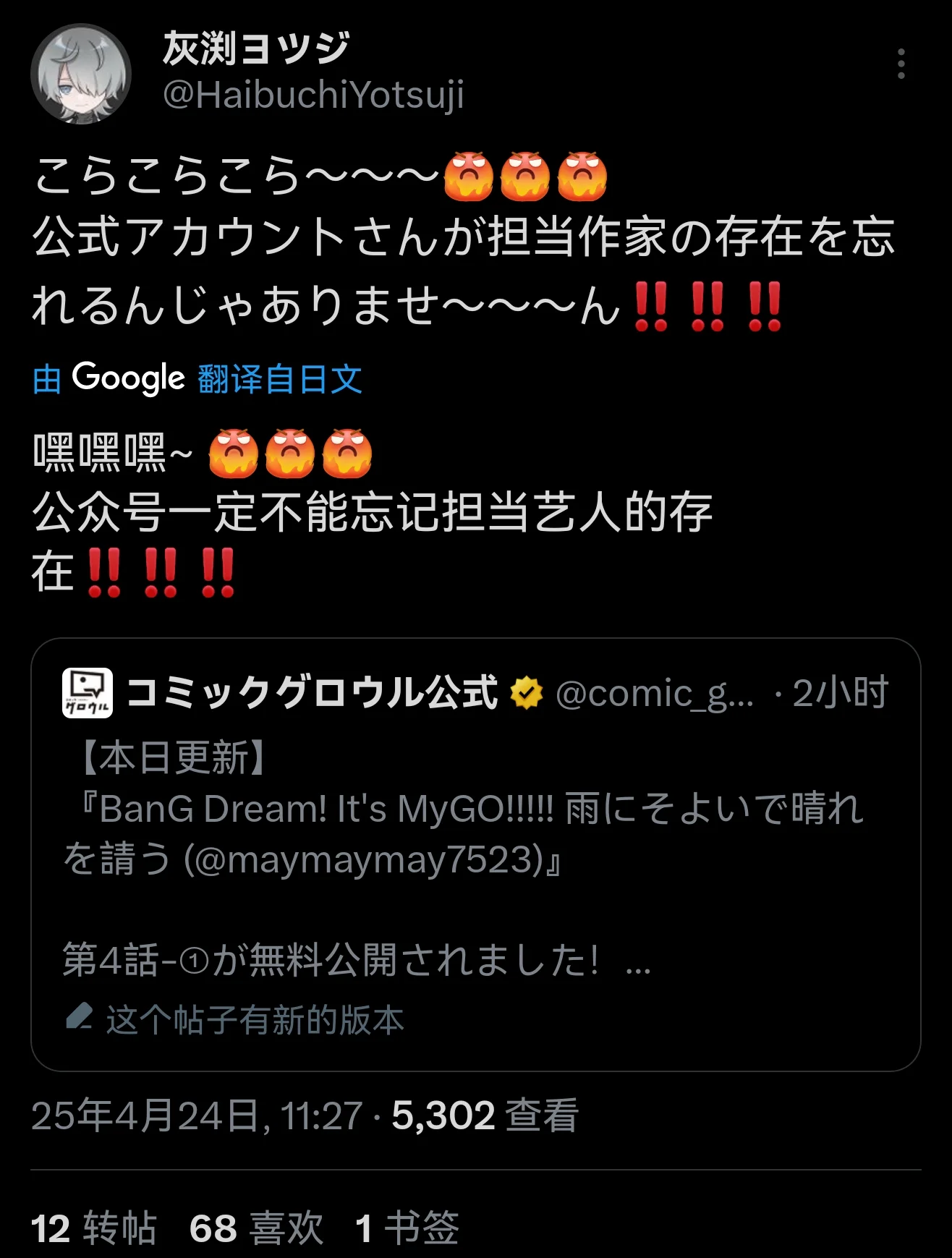The width and height of the screenshot is (952, 1258).
Task: Open the @HaibuchiYotsuji profile handle
Action: [x=313, y=95]
